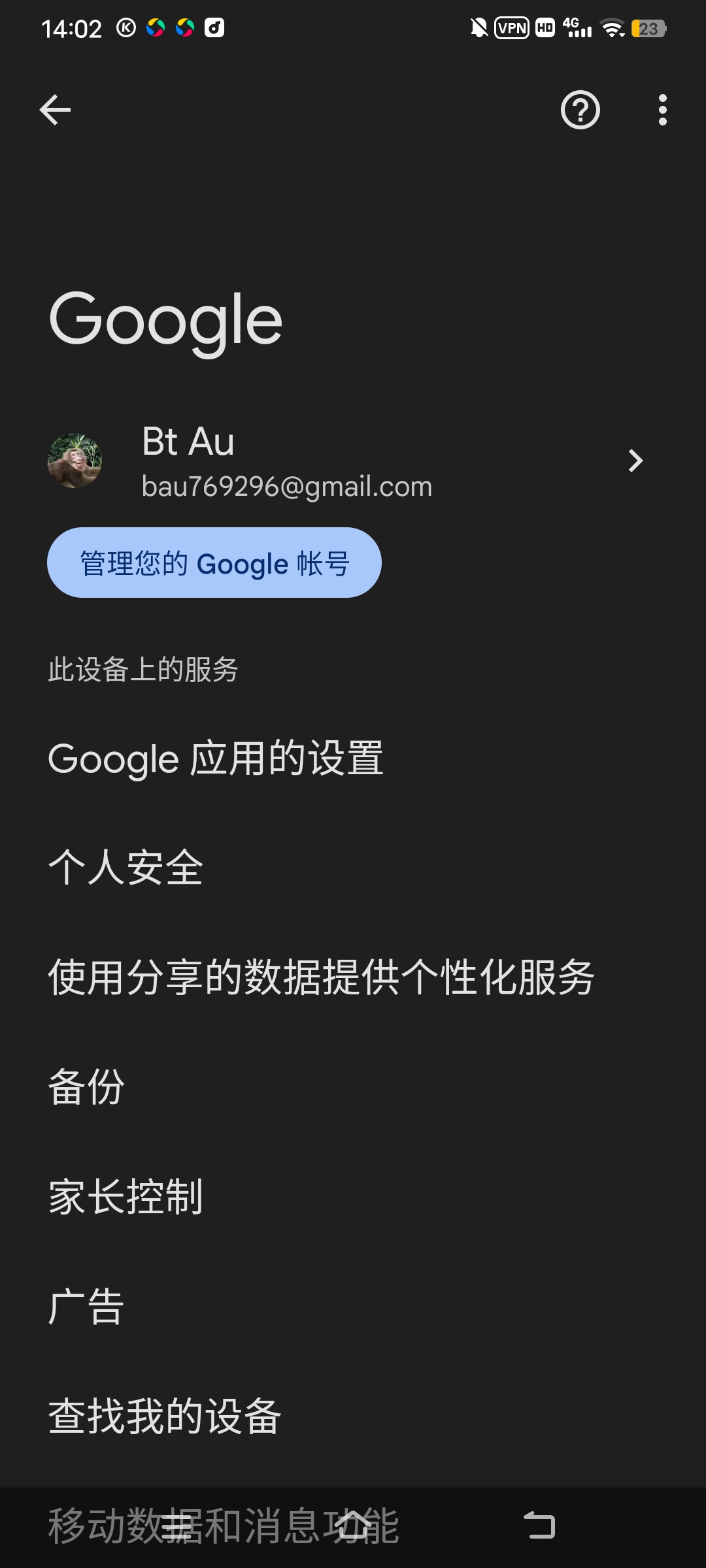Open the help question mark icon
This screenshot has width=706, height=1568.
[x=580, y=110]
